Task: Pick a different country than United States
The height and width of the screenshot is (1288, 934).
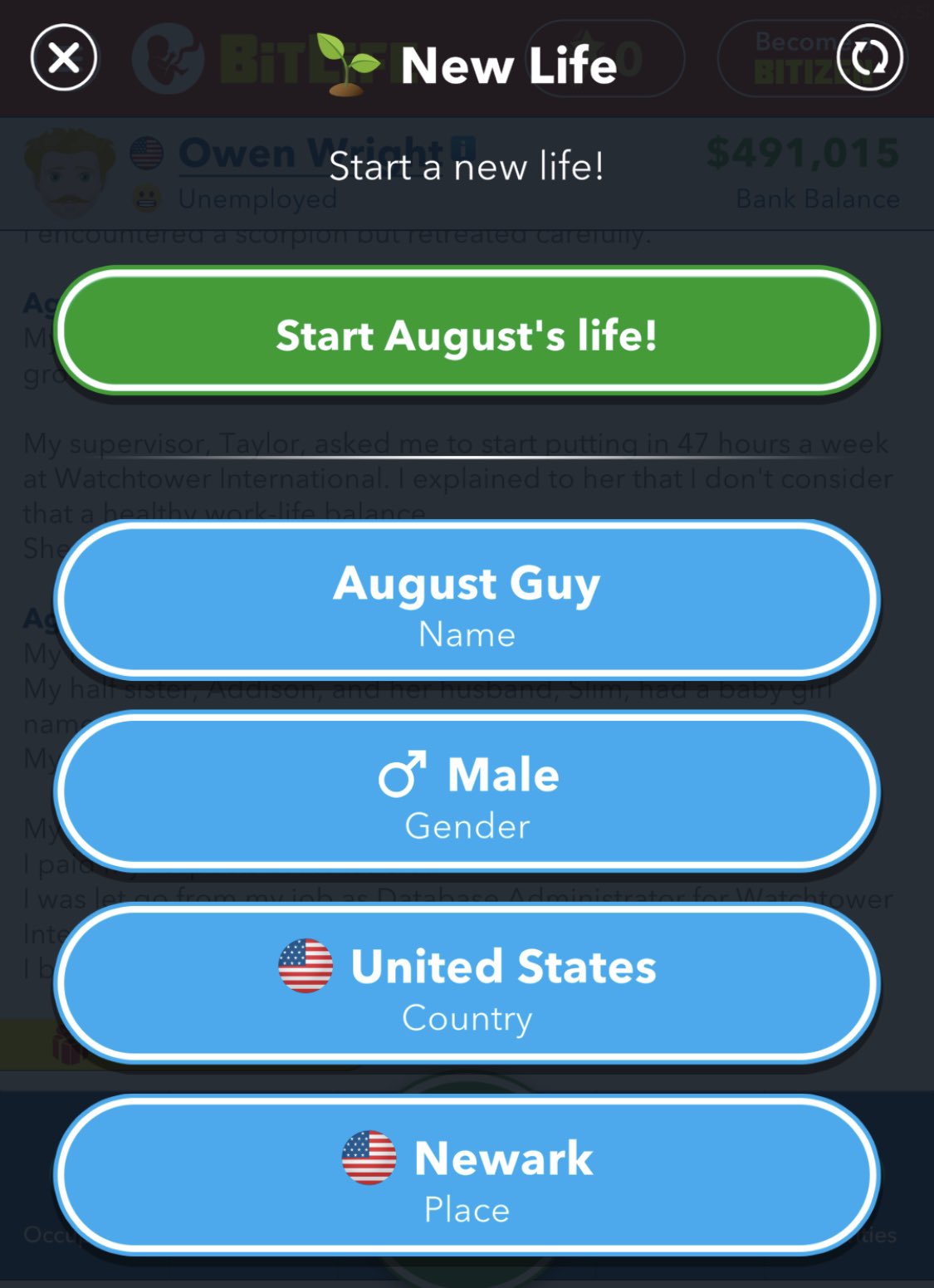Action: click(467, 985)
